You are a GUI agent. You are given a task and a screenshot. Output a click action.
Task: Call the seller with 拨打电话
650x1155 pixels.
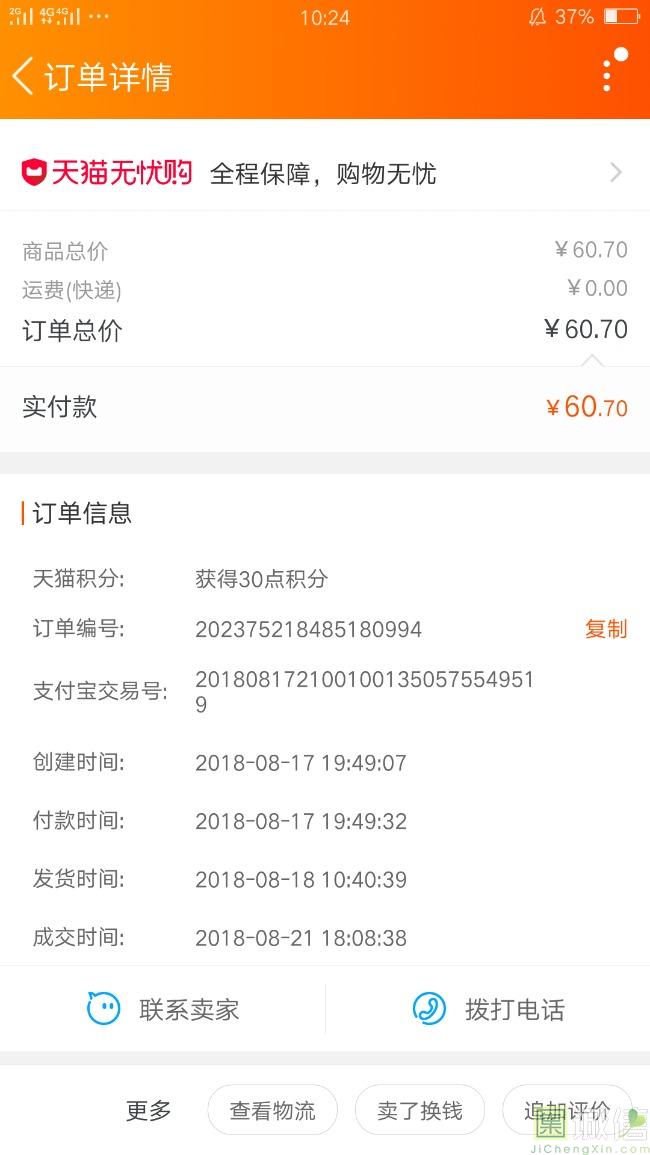[x=488, y=1009]
